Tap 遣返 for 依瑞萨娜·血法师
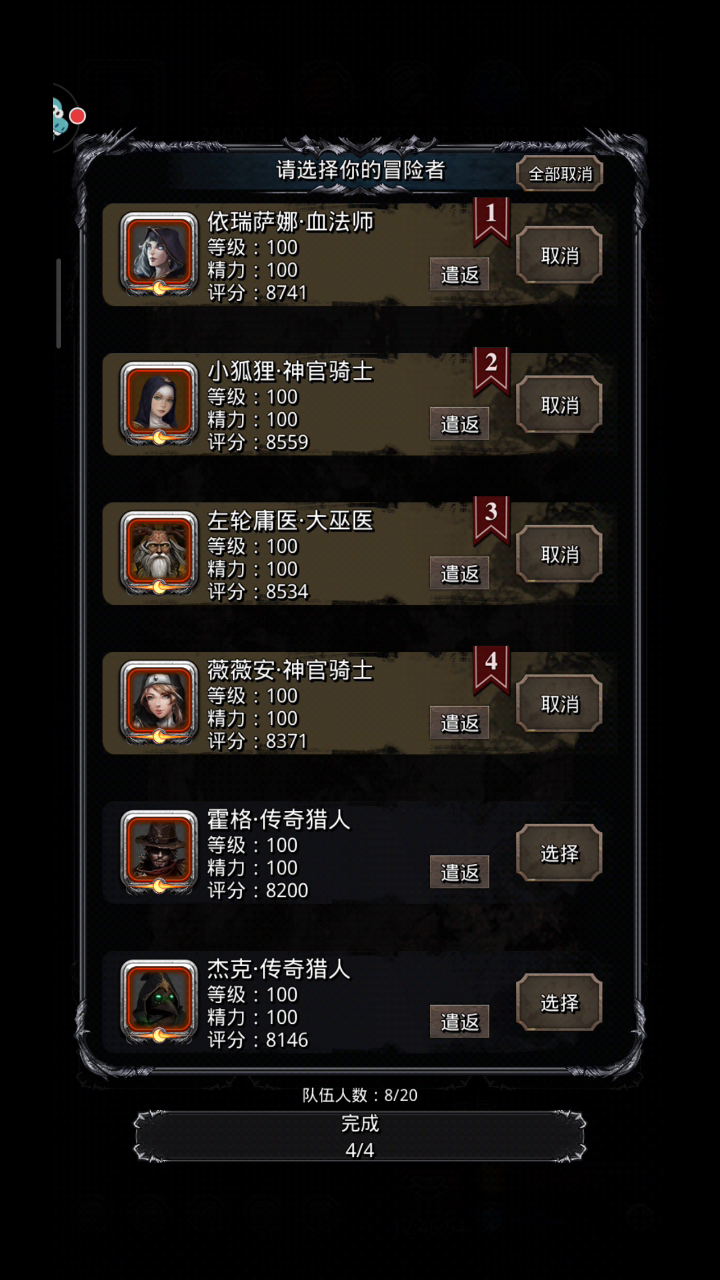The width and height of the screenshot is (720, 1280). point(460,274)
